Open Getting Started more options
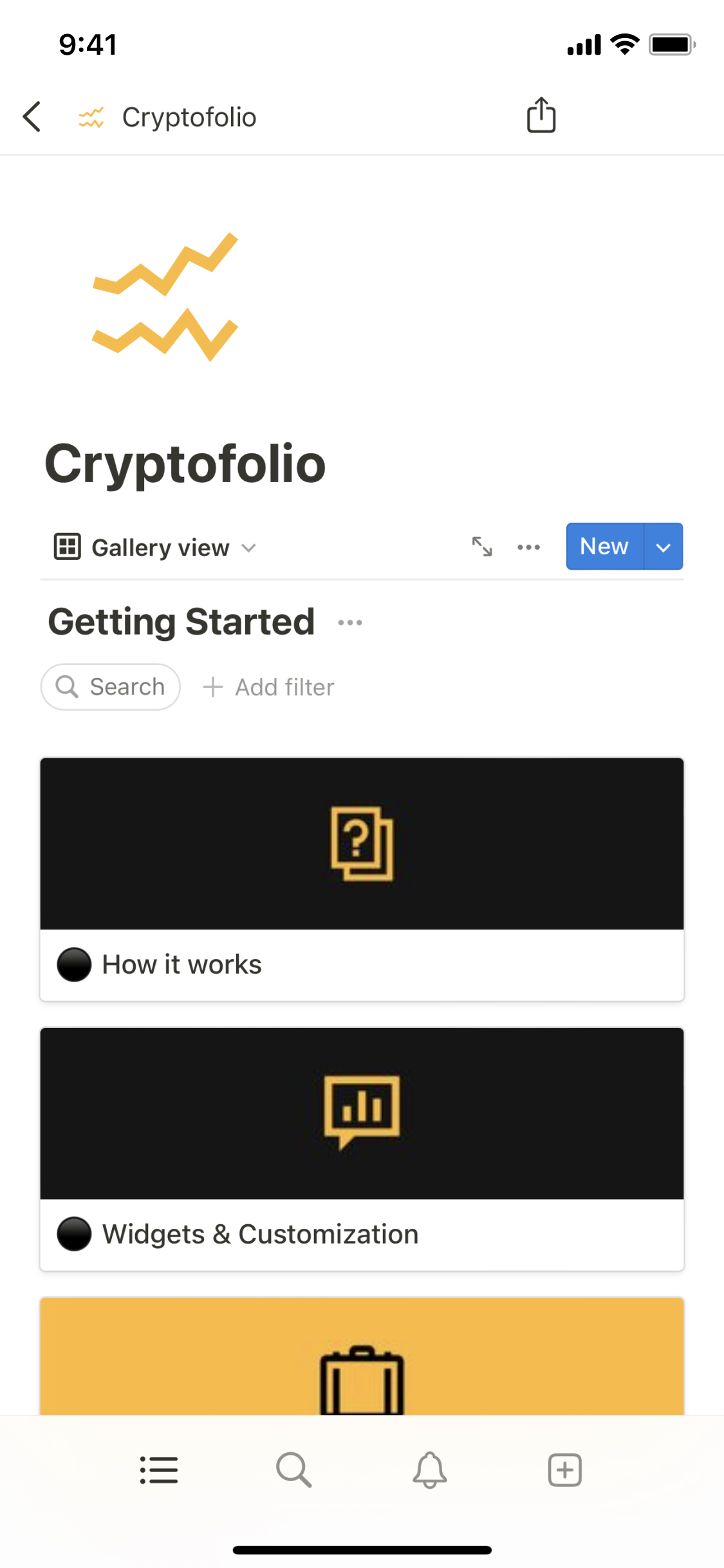724x1568 pixels. pos(350,622)
